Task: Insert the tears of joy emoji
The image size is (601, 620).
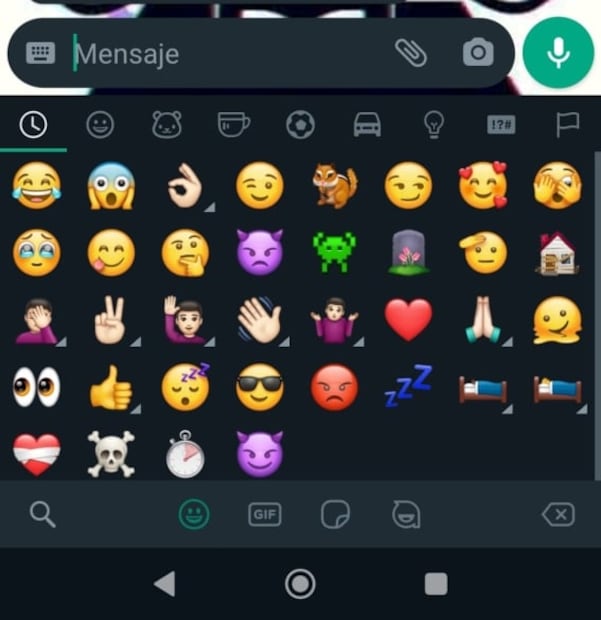Action: 36,186
